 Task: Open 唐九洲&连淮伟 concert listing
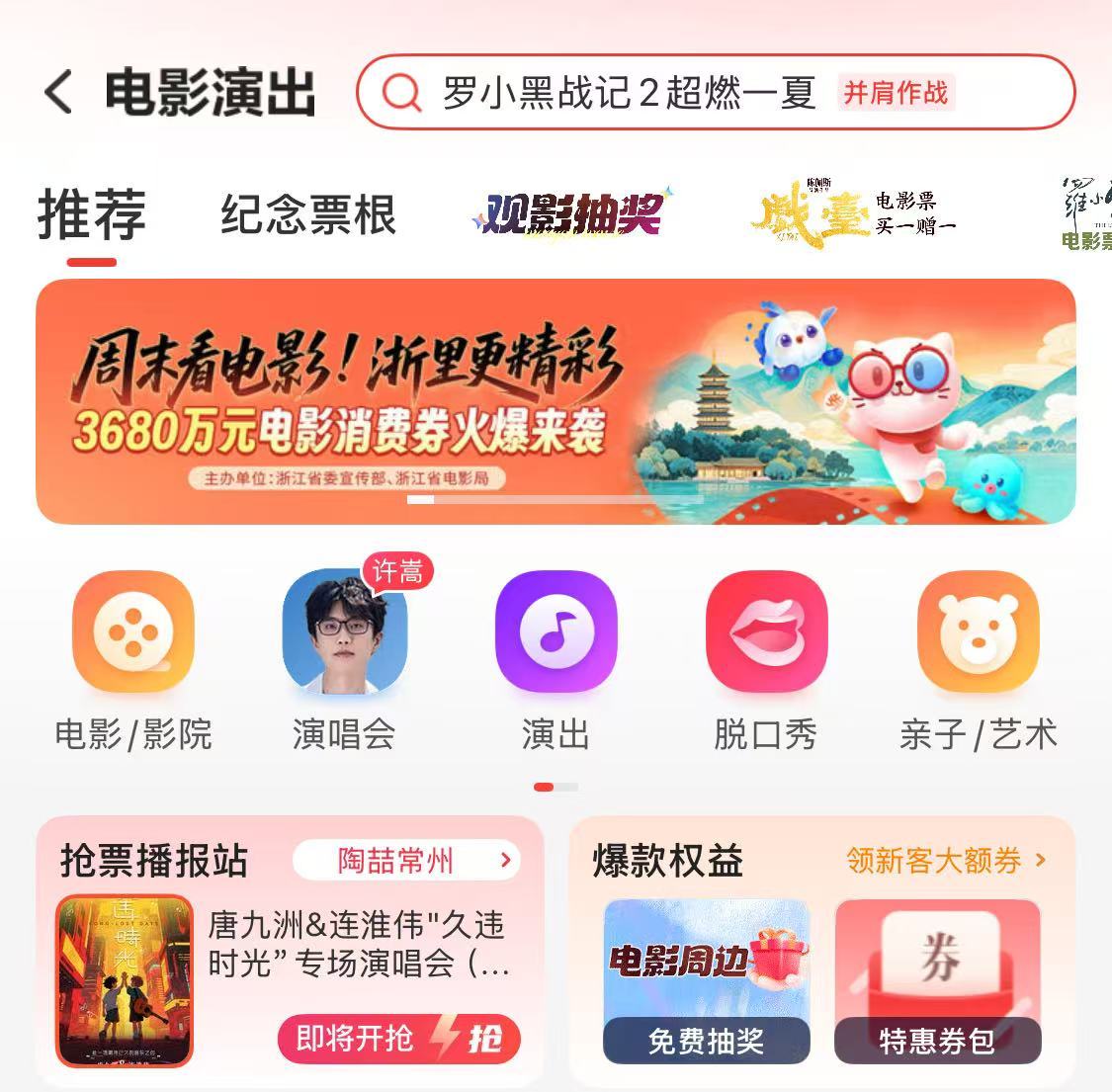358,944
